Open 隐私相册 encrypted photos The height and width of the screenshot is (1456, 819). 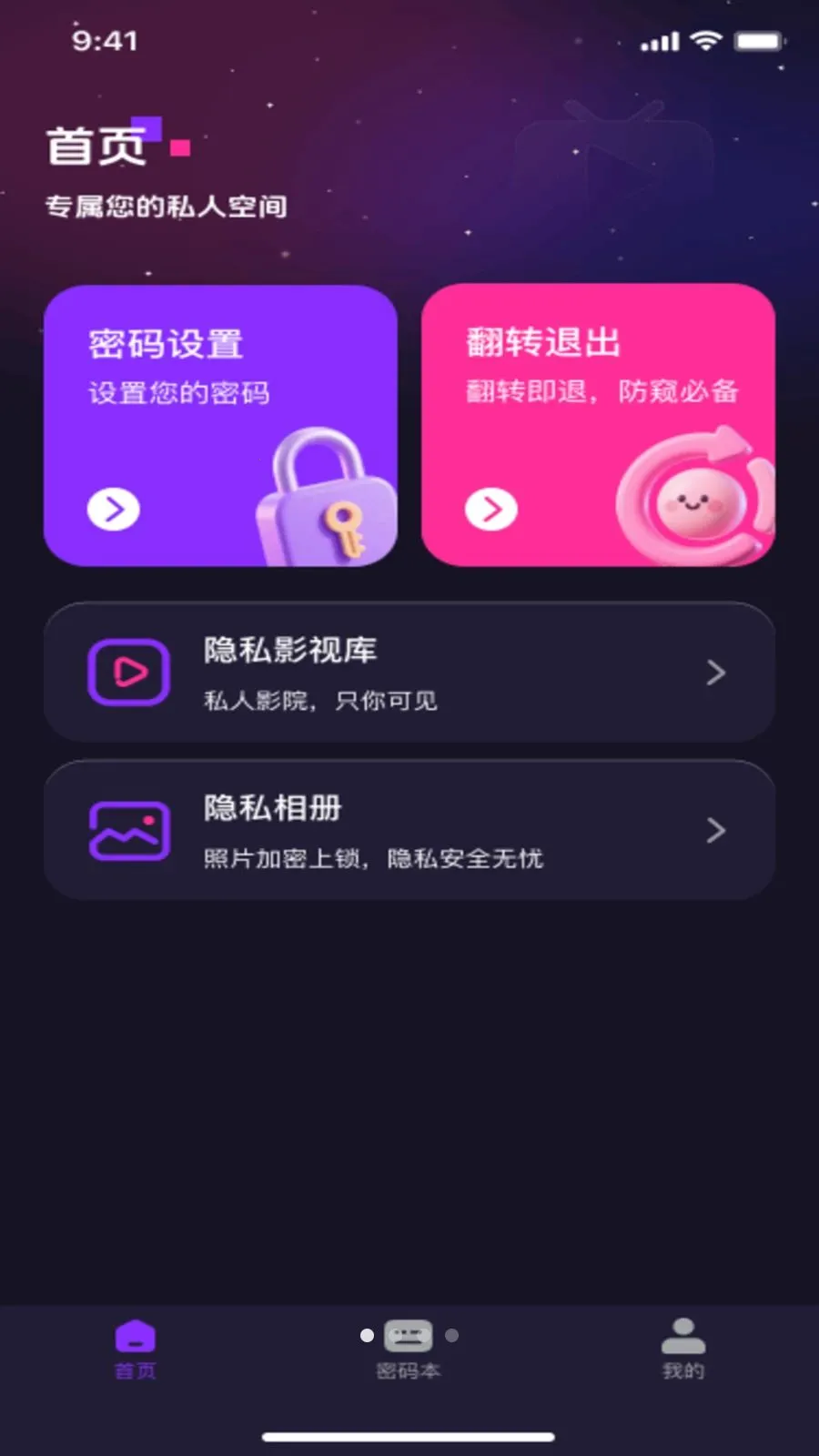tap(409, 829)
